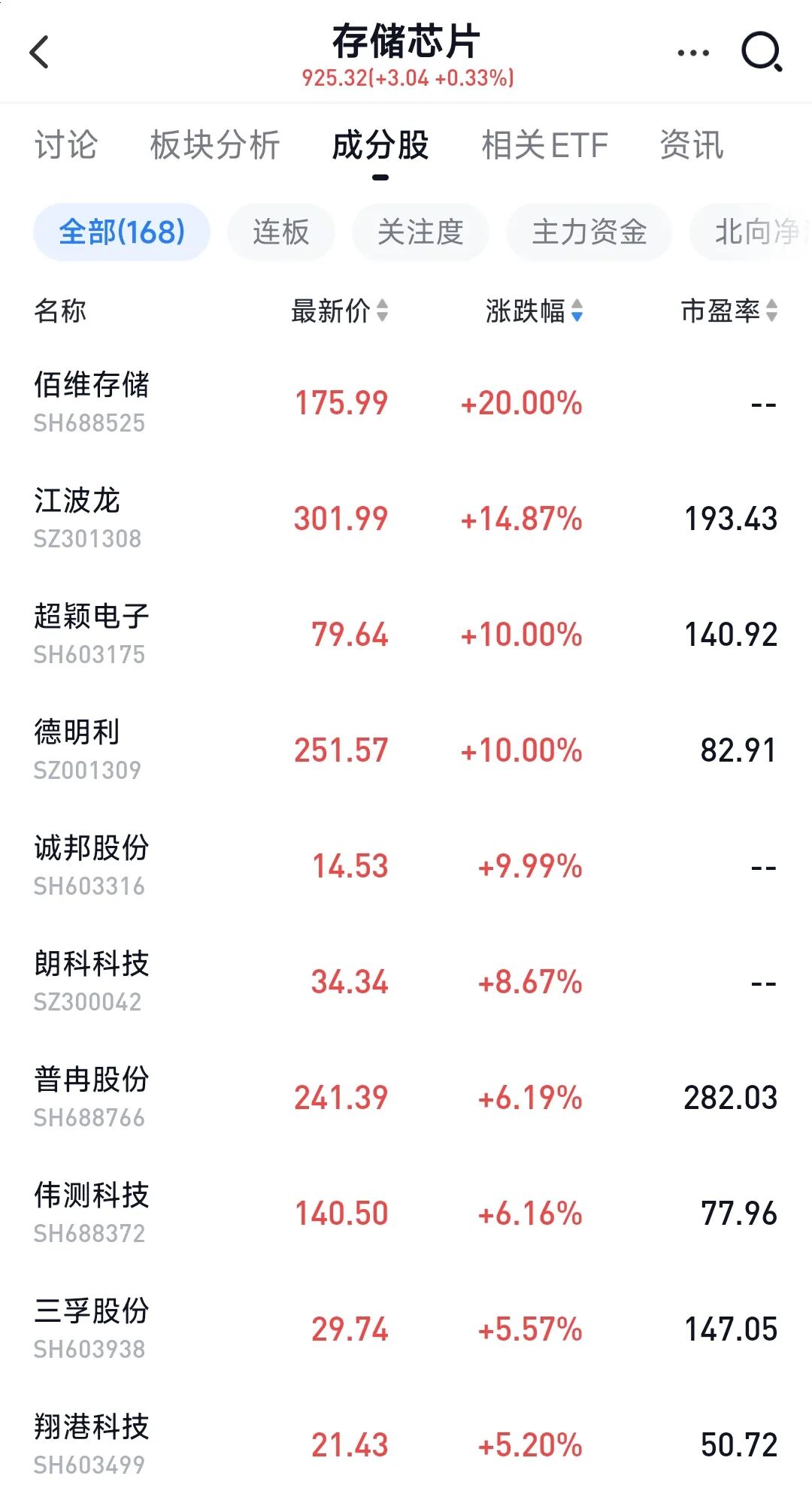Switch to the 讨论 tab
This screenshot has width=812, height=1500.
coord(66,145)
